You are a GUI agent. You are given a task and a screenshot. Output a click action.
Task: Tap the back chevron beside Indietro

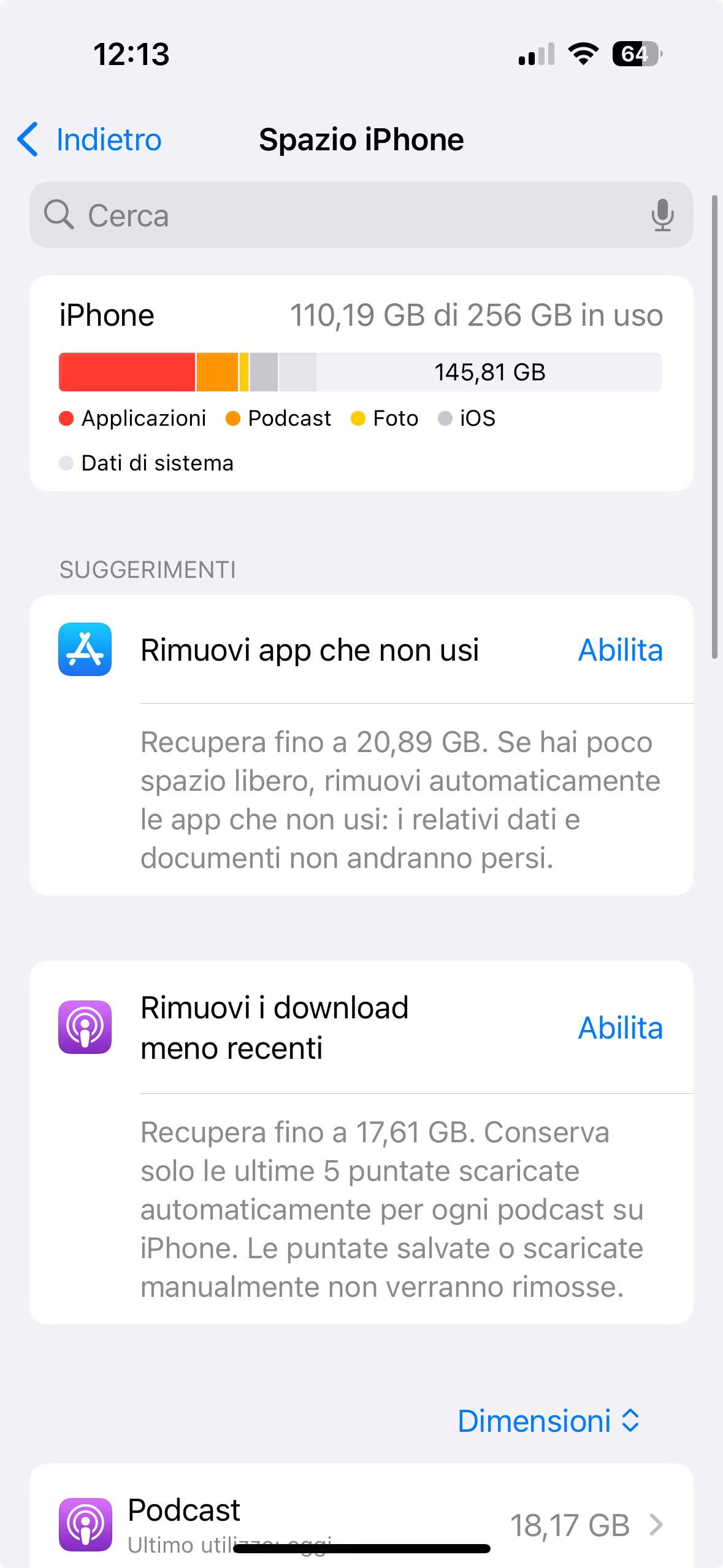[27, 140]
